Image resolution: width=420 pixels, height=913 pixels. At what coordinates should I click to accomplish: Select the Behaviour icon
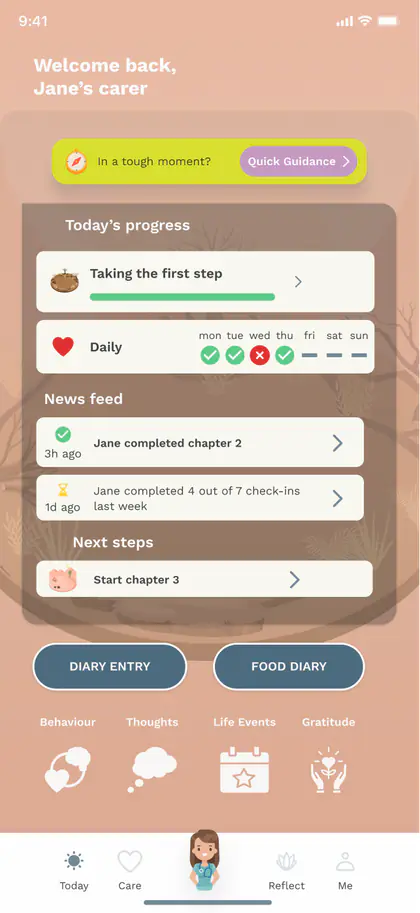pyautogui.click(x=68, y=770)
